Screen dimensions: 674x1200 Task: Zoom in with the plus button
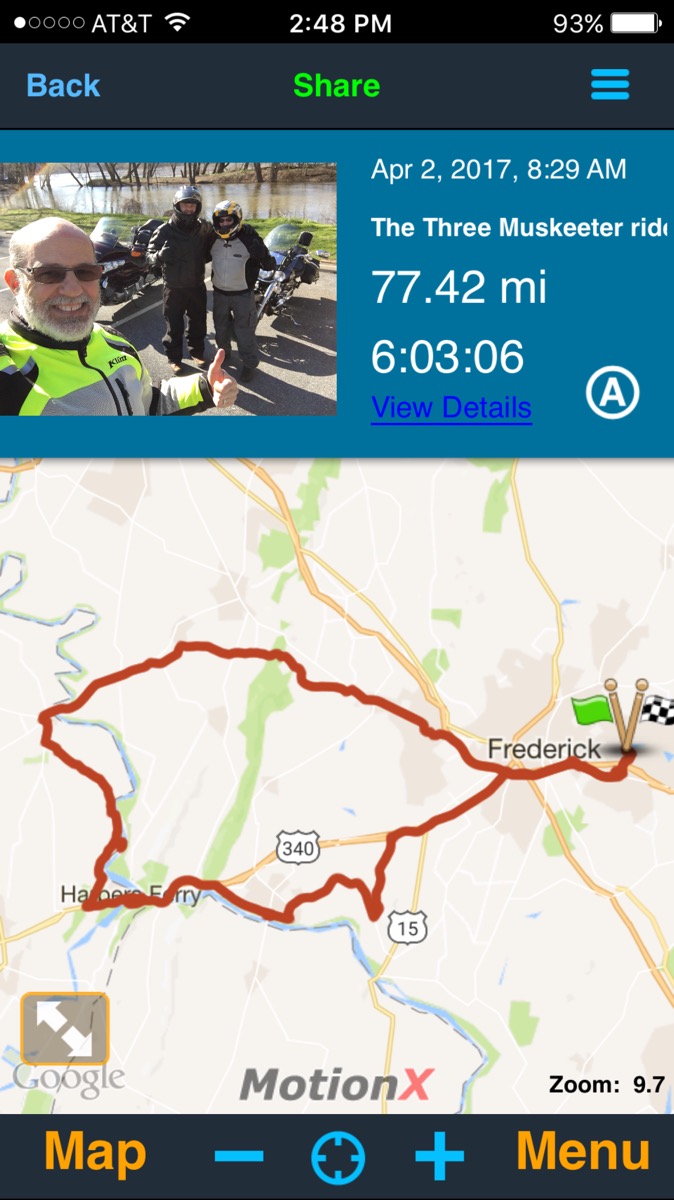coord(440,1157)
